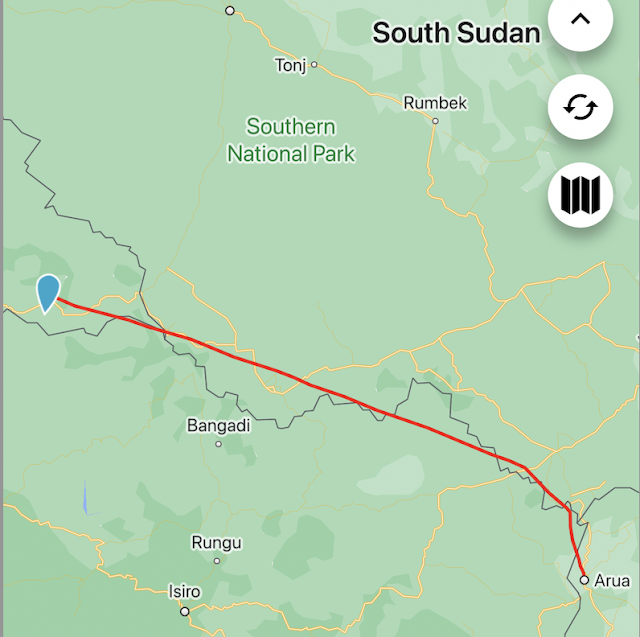This screenshot has height=637, width=640.
Task: Open the map type selector button
Action: 580,194
